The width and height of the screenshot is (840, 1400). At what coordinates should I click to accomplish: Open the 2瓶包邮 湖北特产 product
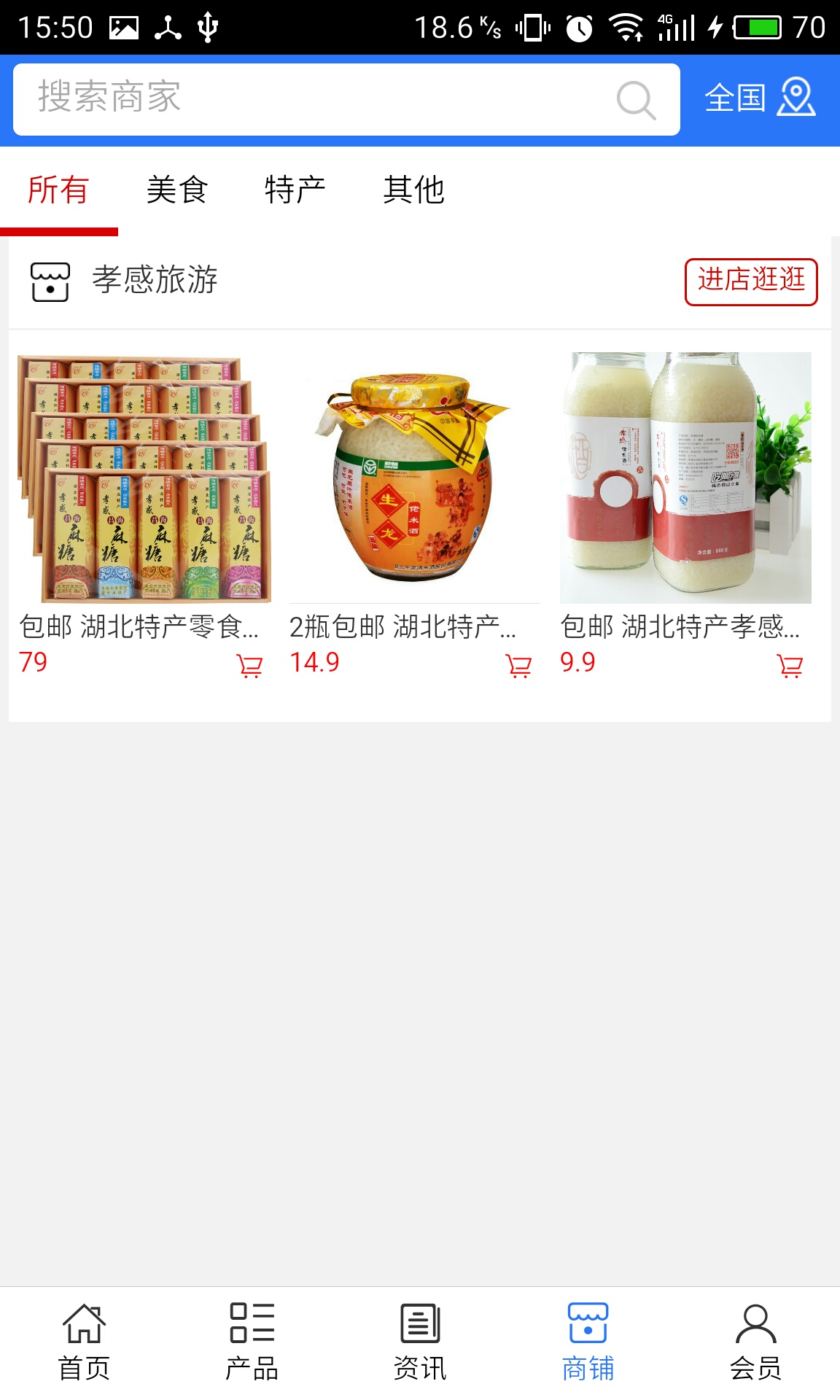(414, 478)
